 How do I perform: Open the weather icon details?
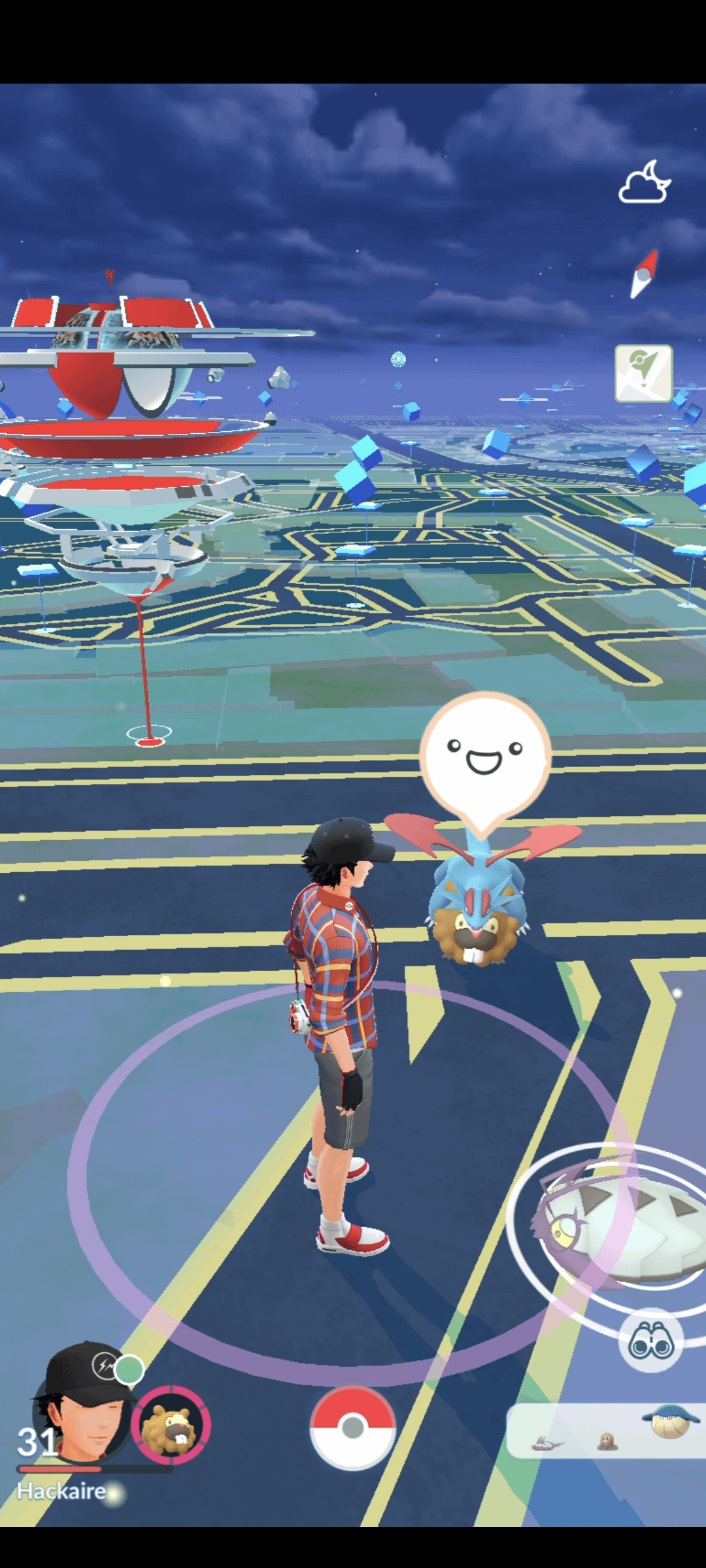pyautogui.click(x=644, y=183)
